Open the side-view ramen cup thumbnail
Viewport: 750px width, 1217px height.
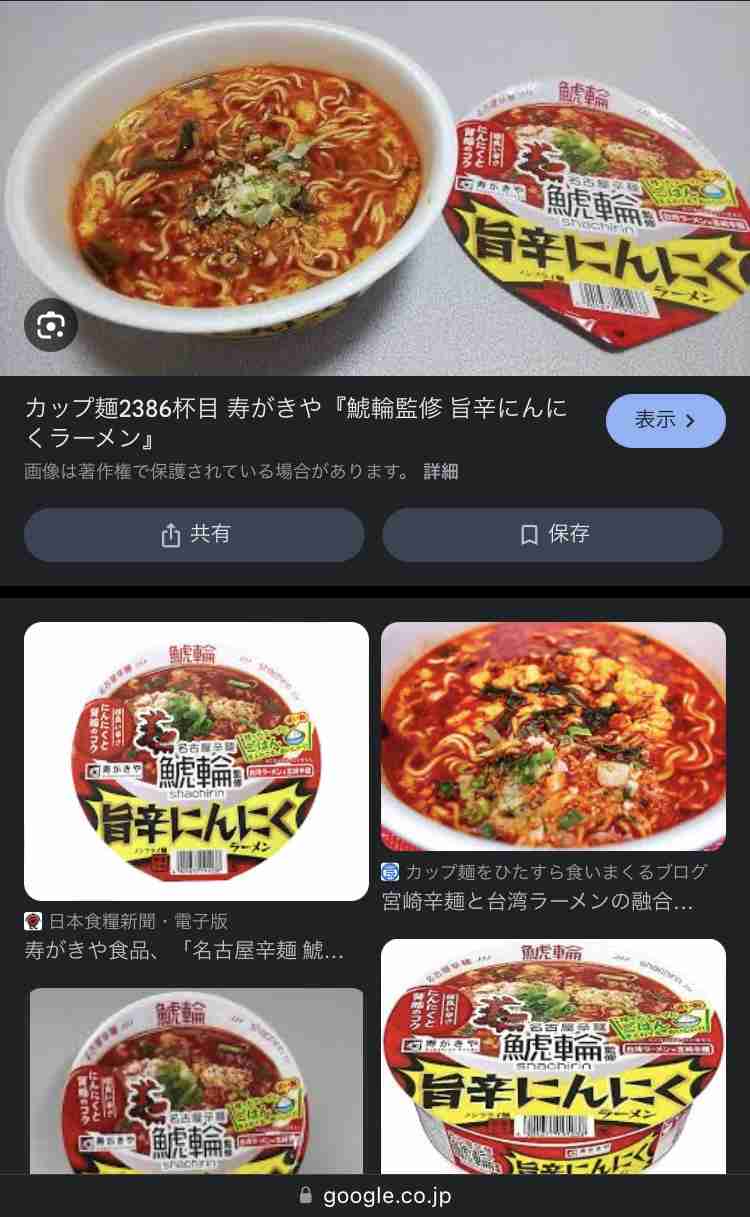553,1056
